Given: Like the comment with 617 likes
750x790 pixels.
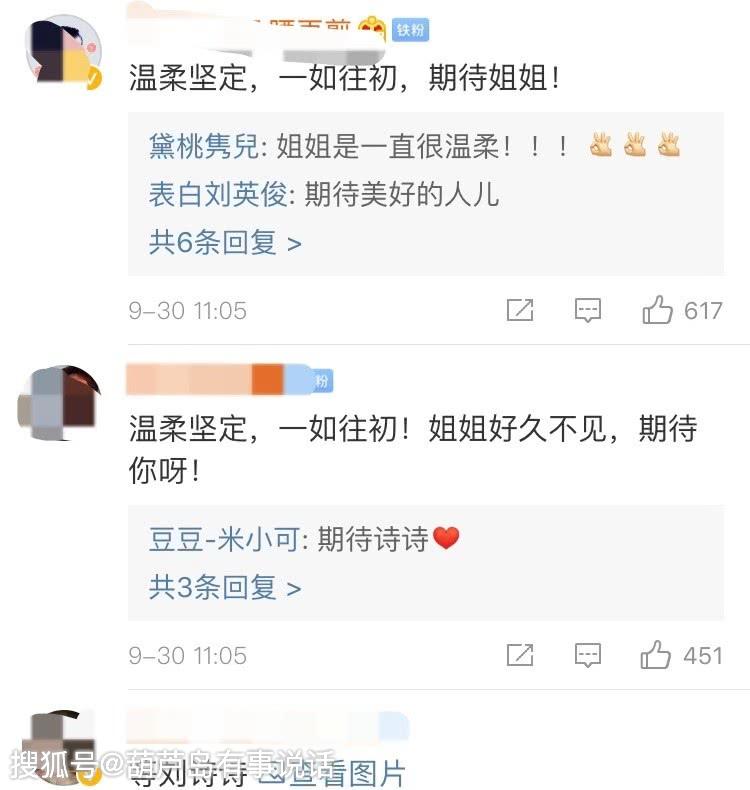Looking at the screenshot, I should click(657, 309).
